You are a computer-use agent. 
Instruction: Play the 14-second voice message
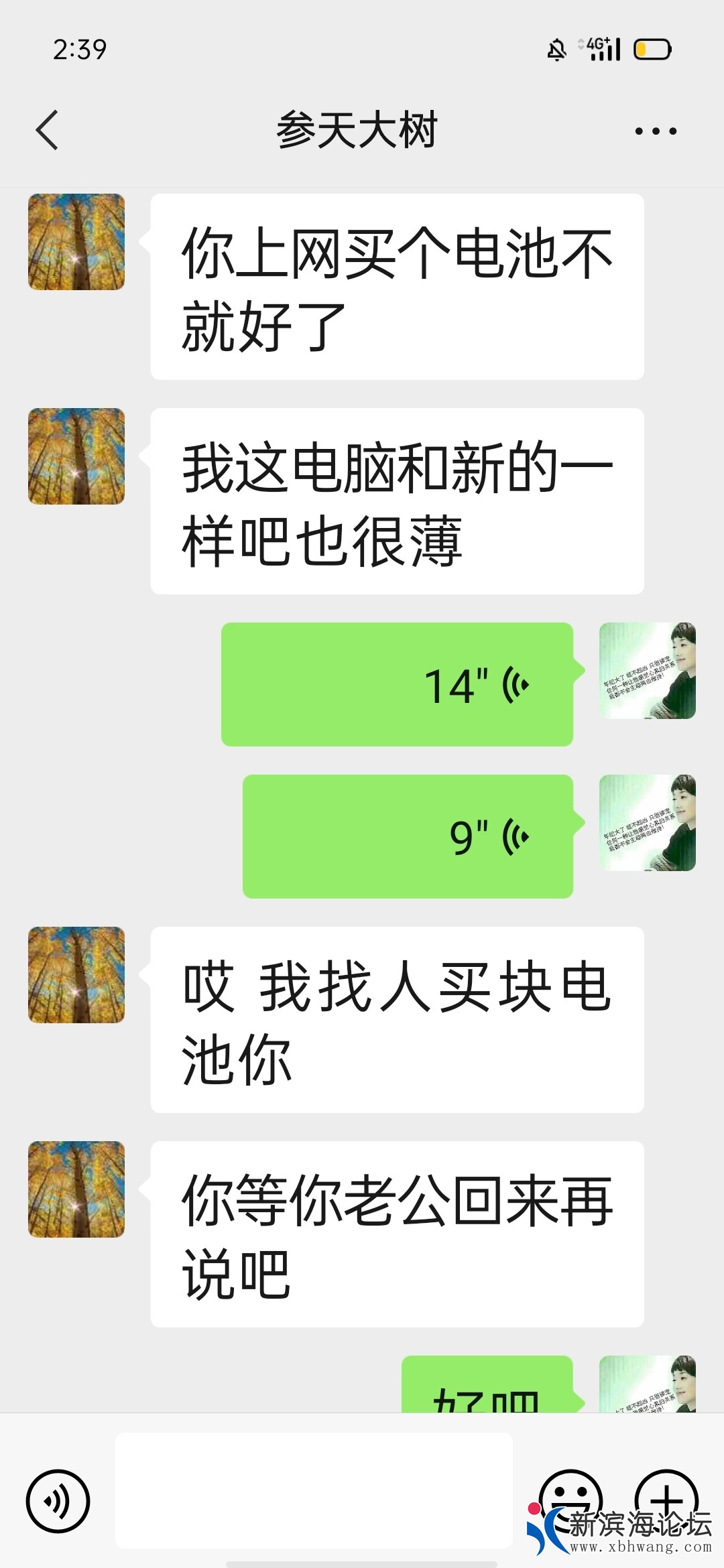tap(397, 685)
